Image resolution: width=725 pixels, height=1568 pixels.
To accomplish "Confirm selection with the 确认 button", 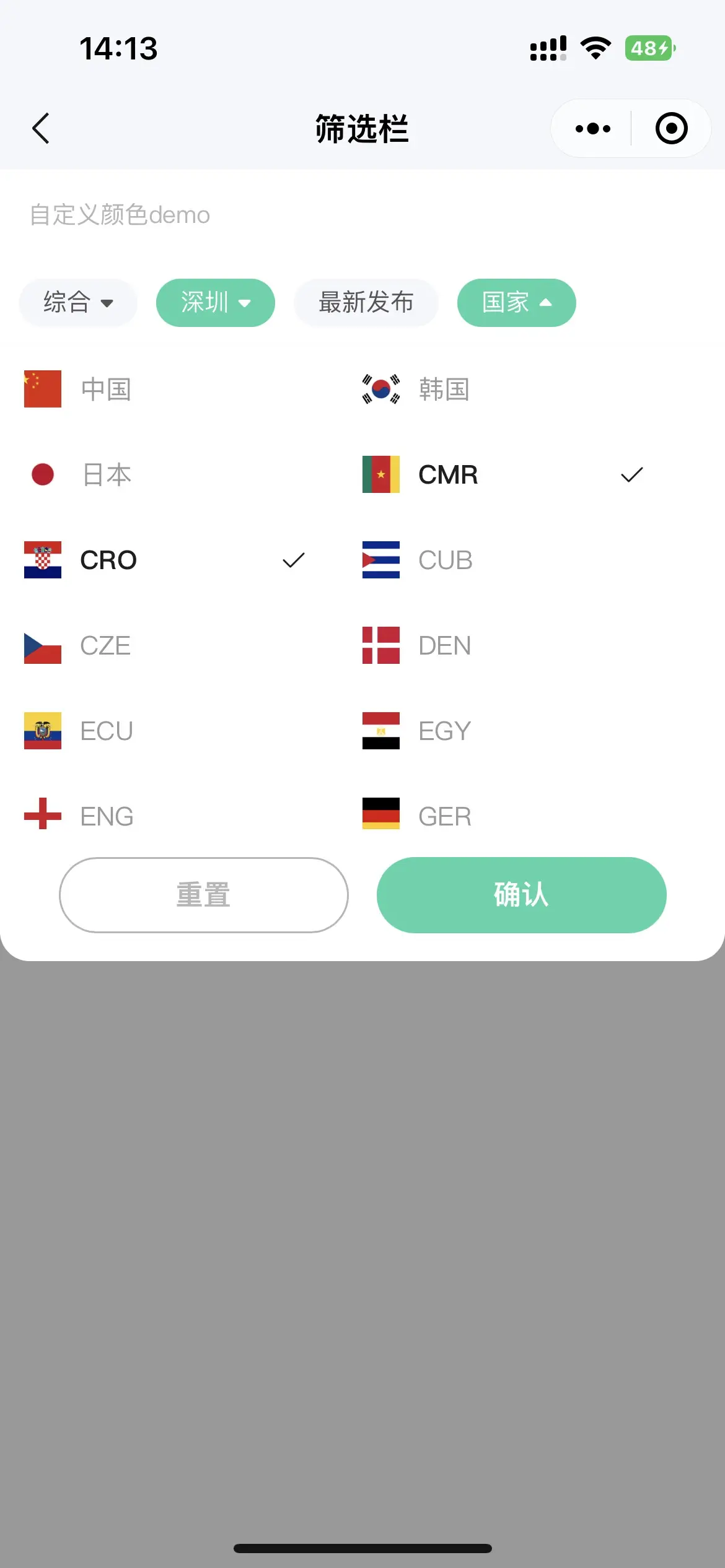I will 521,895.
